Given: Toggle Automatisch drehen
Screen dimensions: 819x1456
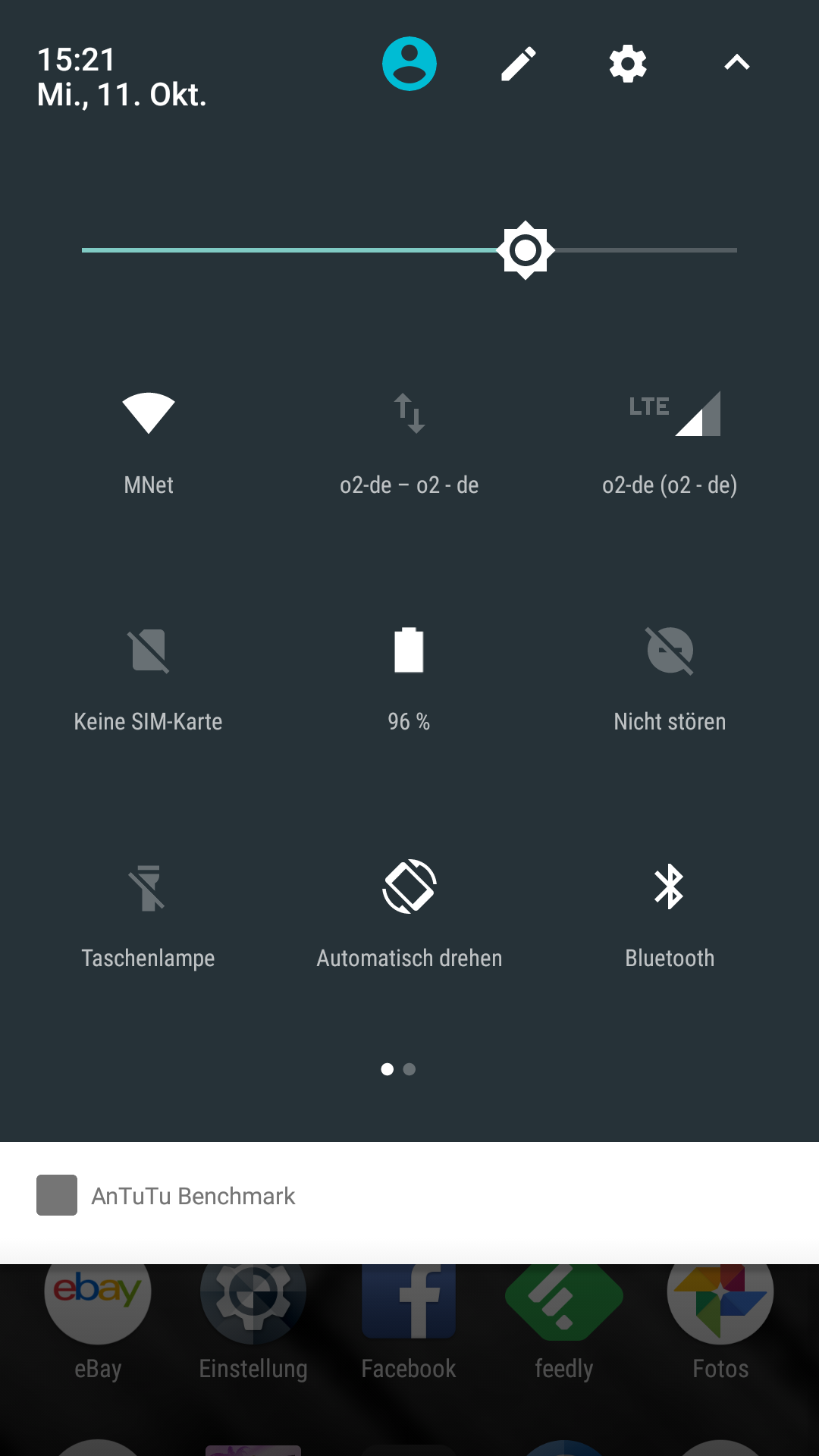Looking at the screenshot, I should click(x=409, y=887).
